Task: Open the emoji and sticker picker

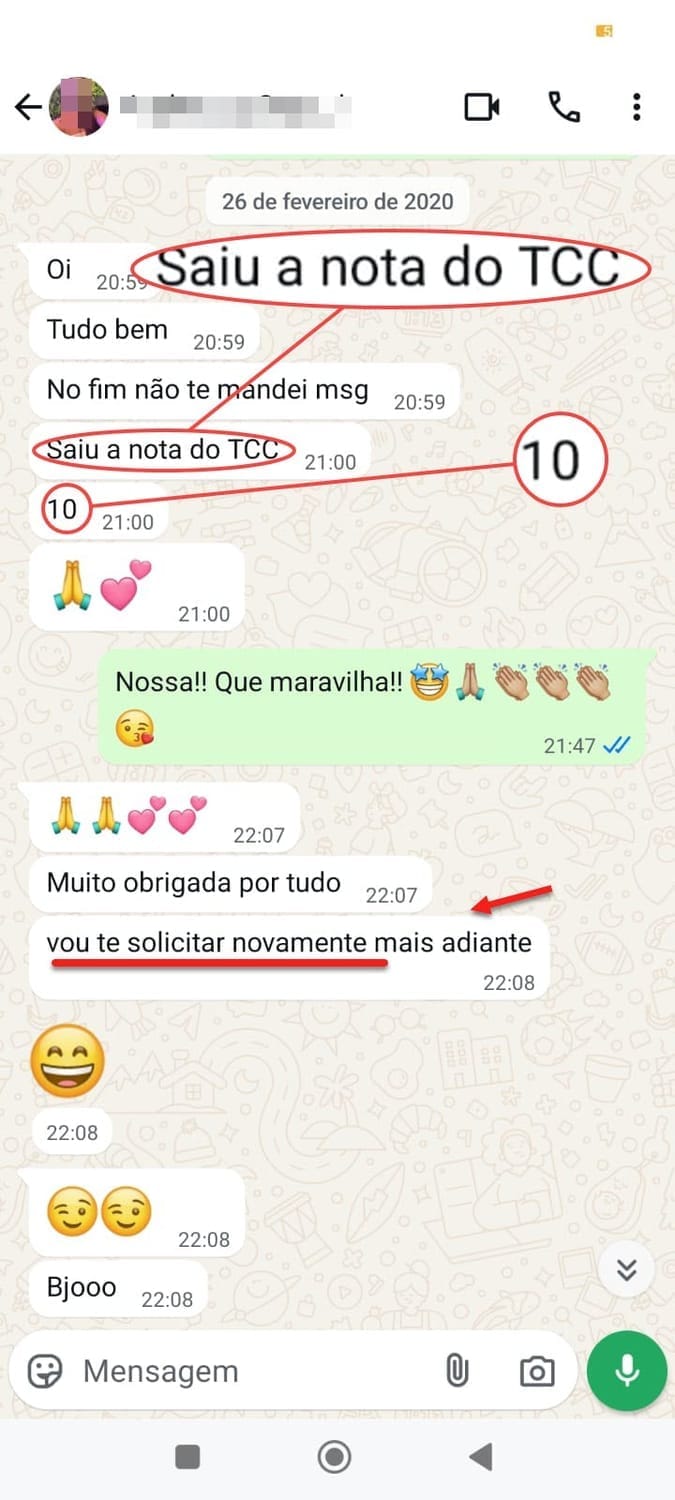Action: coord(45,1371)
